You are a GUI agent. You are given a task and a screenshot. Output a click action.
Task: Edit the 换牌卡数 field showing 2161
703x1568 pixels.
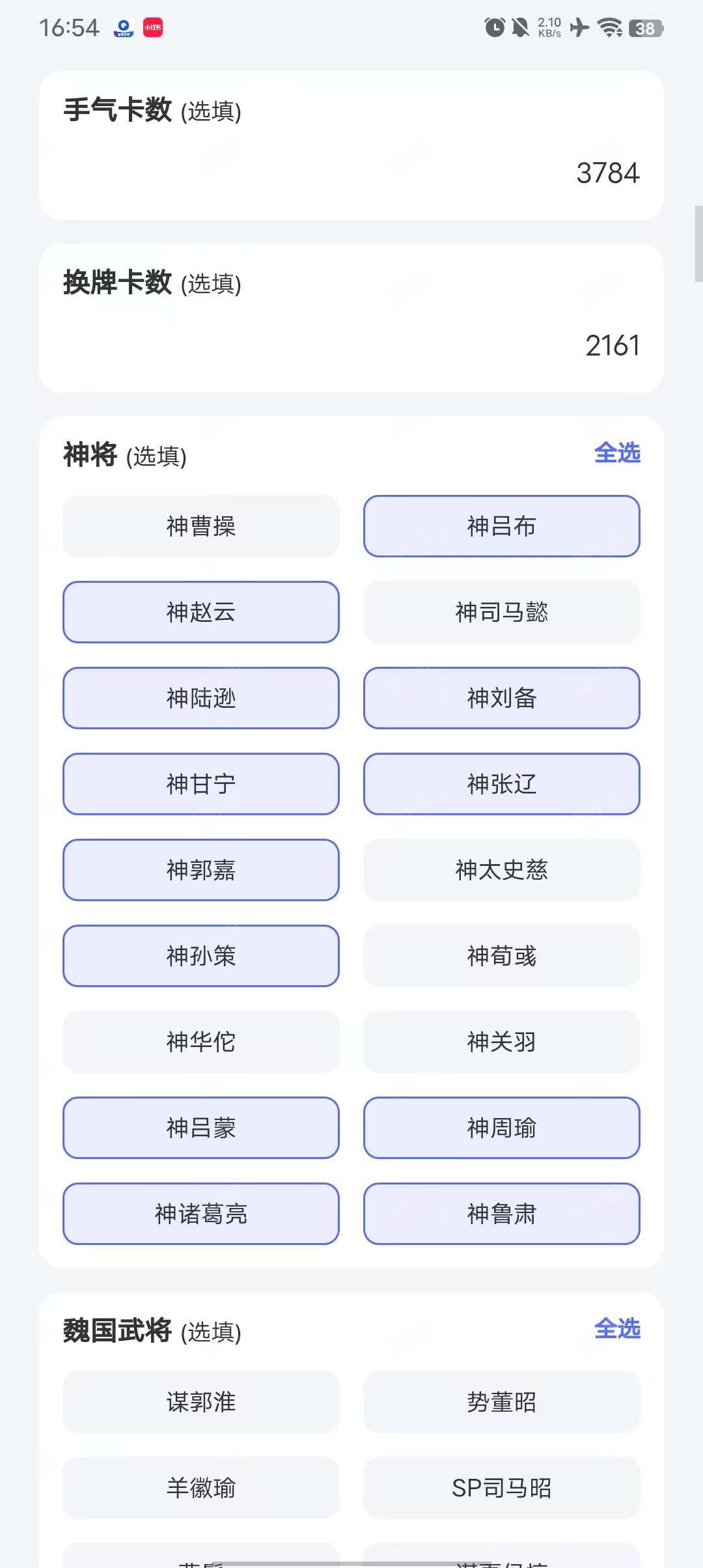[351, 345]
